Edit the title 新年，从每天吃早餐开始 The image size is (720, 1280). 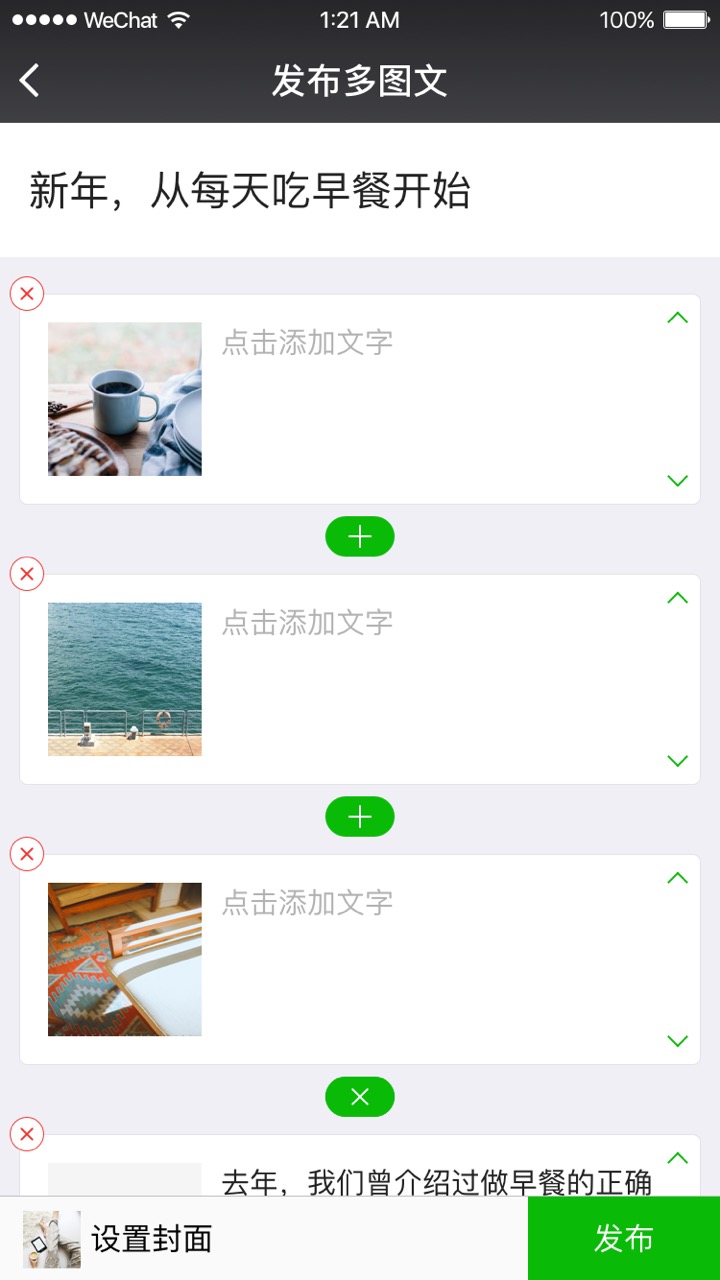(250, 191)
